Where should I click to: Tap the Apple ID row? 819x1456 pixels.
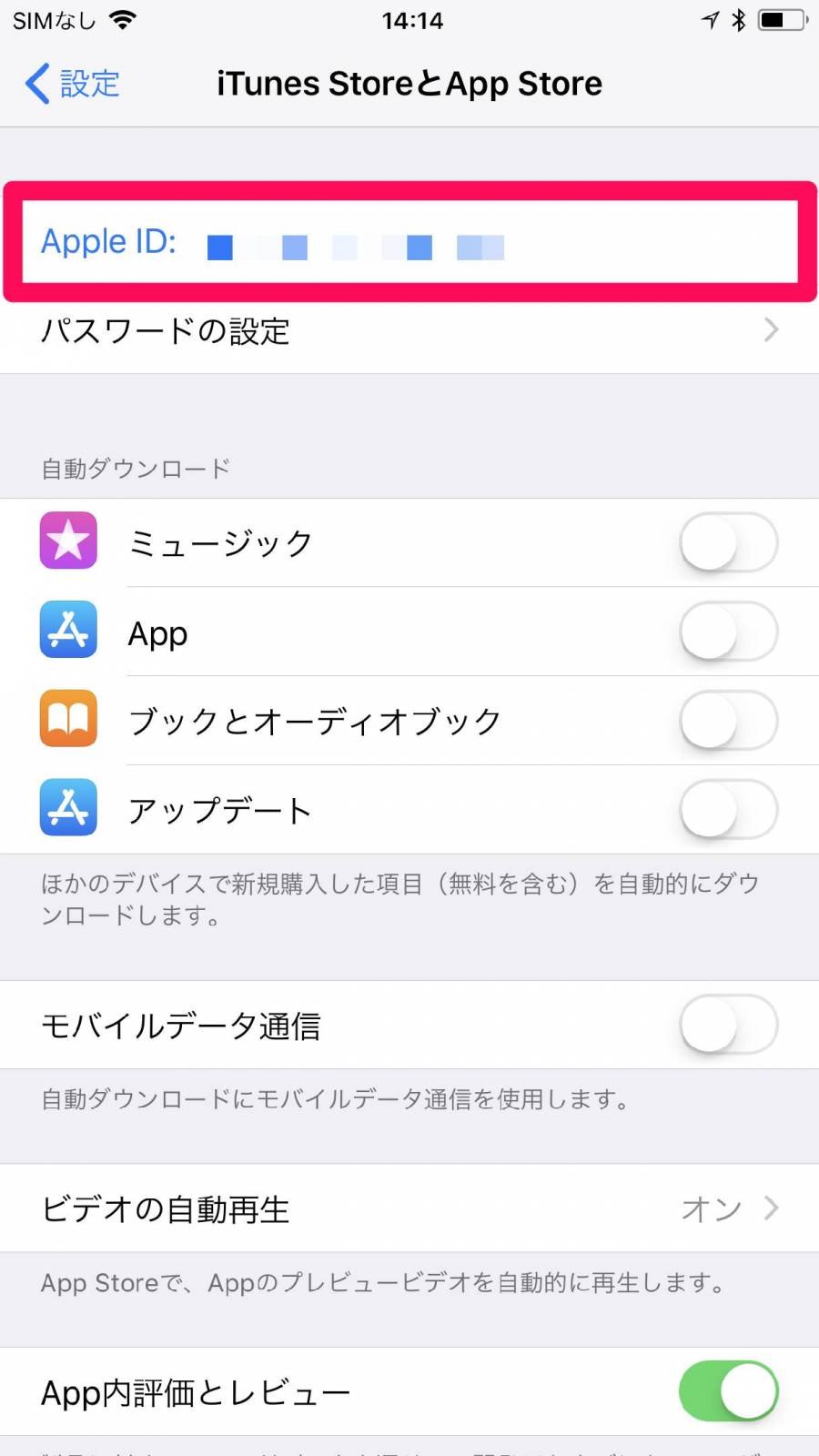tap(409, 242)
